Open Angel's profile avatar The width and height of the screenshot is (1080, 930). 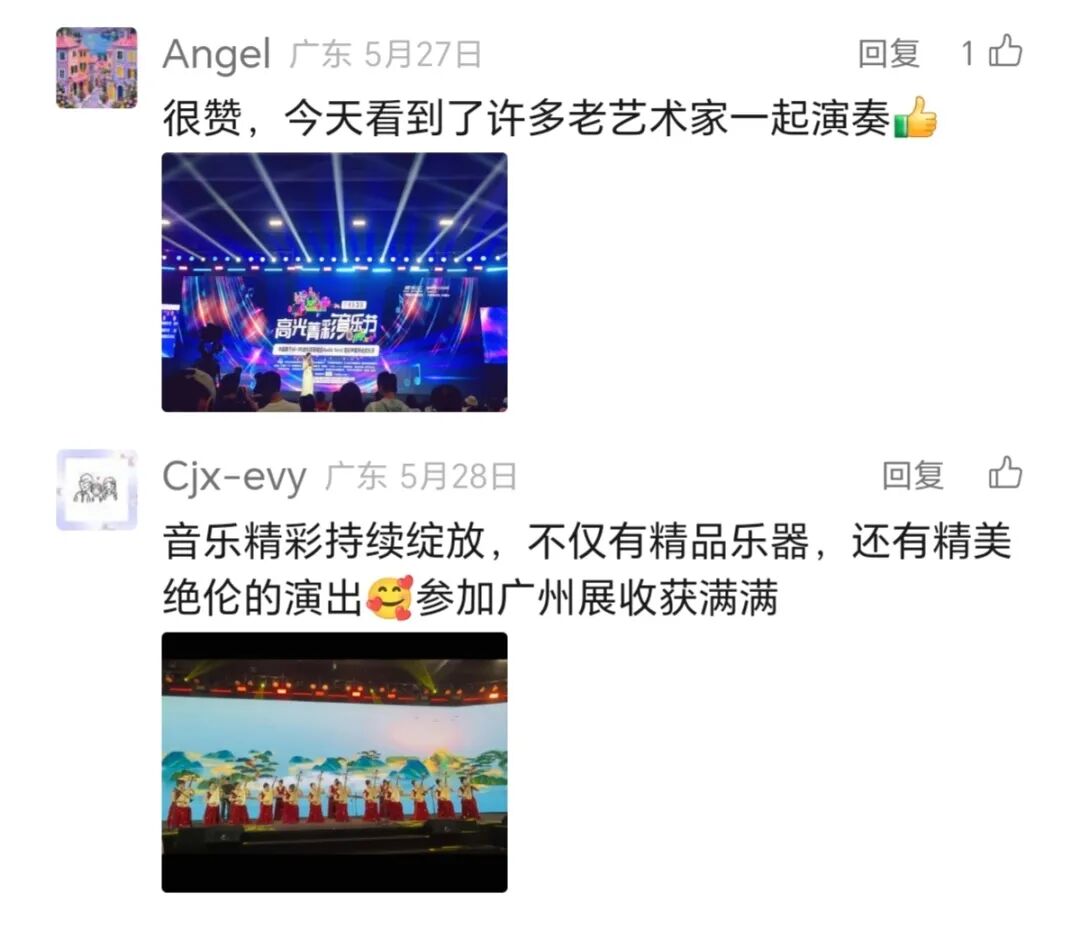point(96,68)
